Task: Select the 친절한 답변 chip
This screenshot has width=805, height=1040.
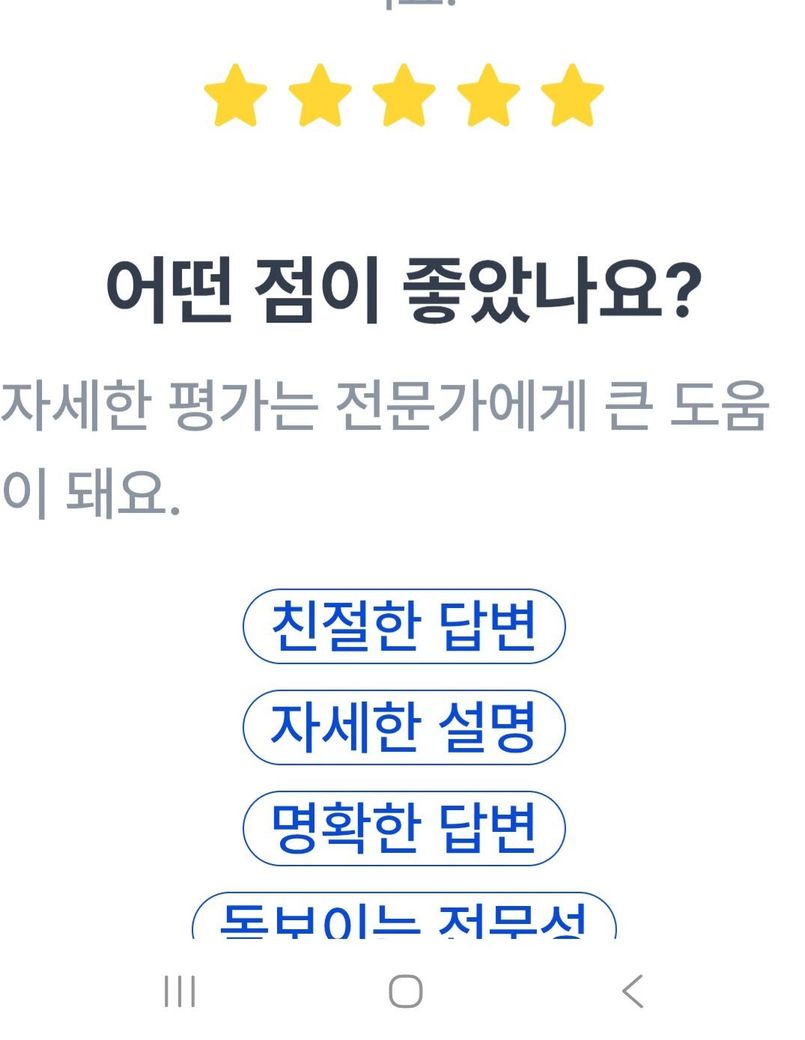Action: pyautogui.click(x=404, y=627)
